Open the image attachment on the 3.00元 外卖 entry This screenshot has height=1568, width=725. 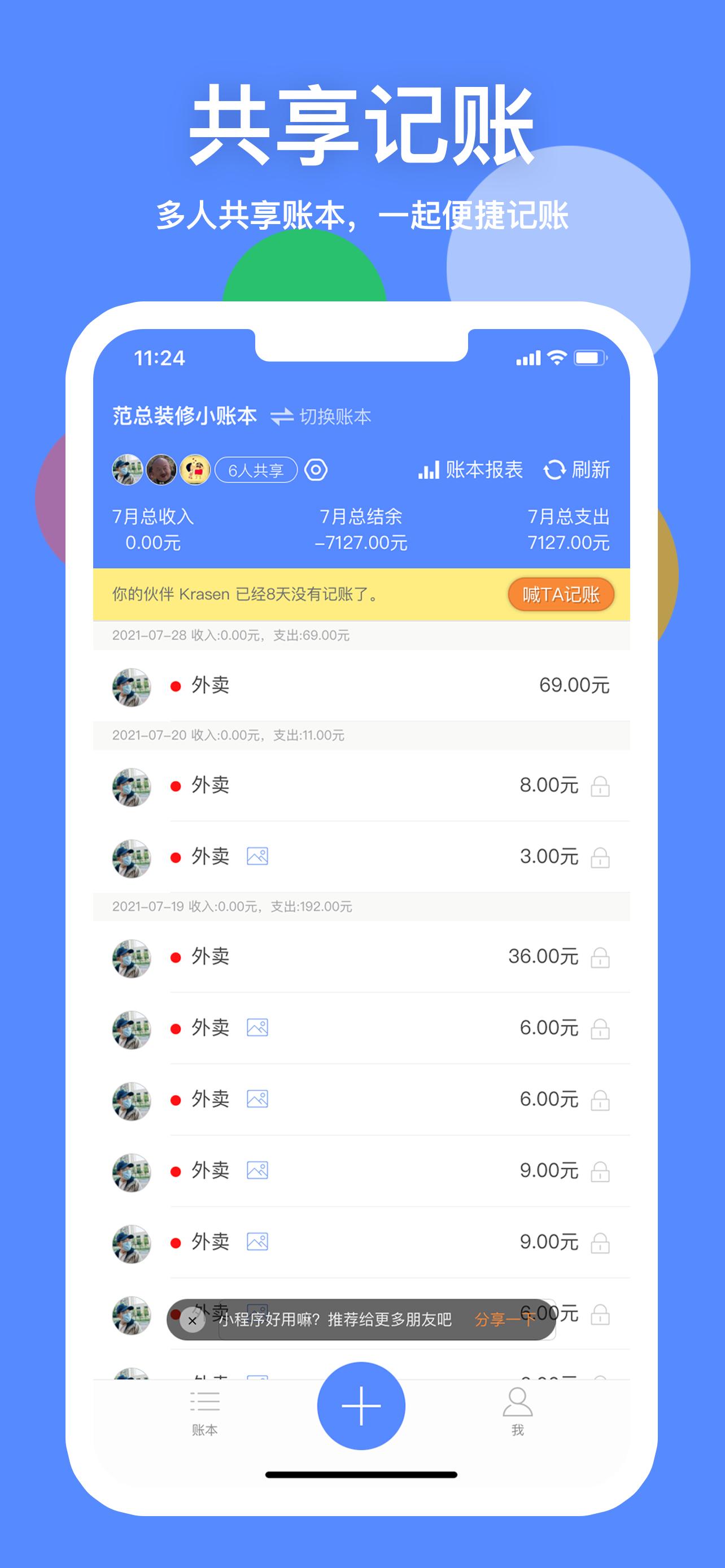258,856
